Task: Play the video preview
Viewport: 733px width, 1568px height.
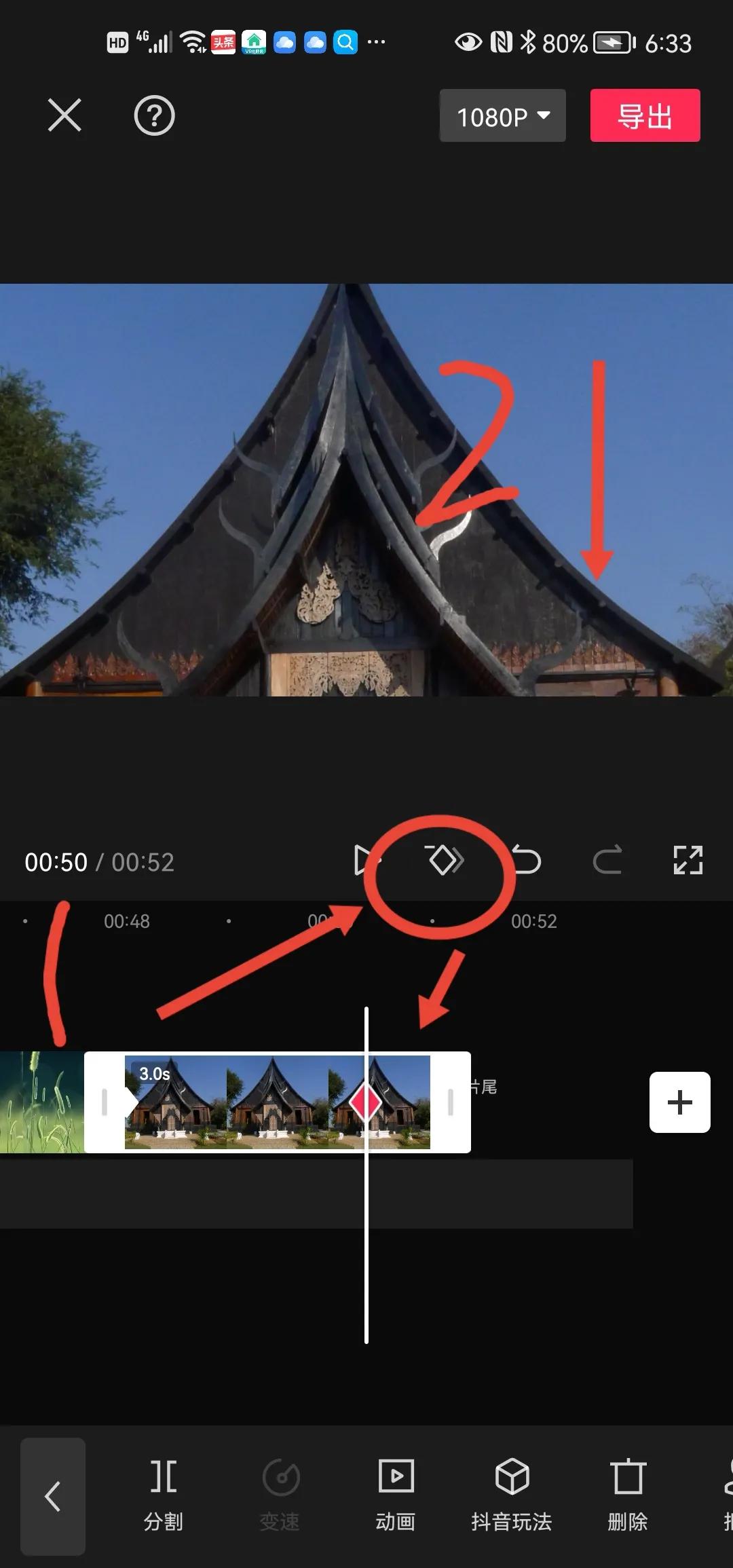Action: [364, 861]
